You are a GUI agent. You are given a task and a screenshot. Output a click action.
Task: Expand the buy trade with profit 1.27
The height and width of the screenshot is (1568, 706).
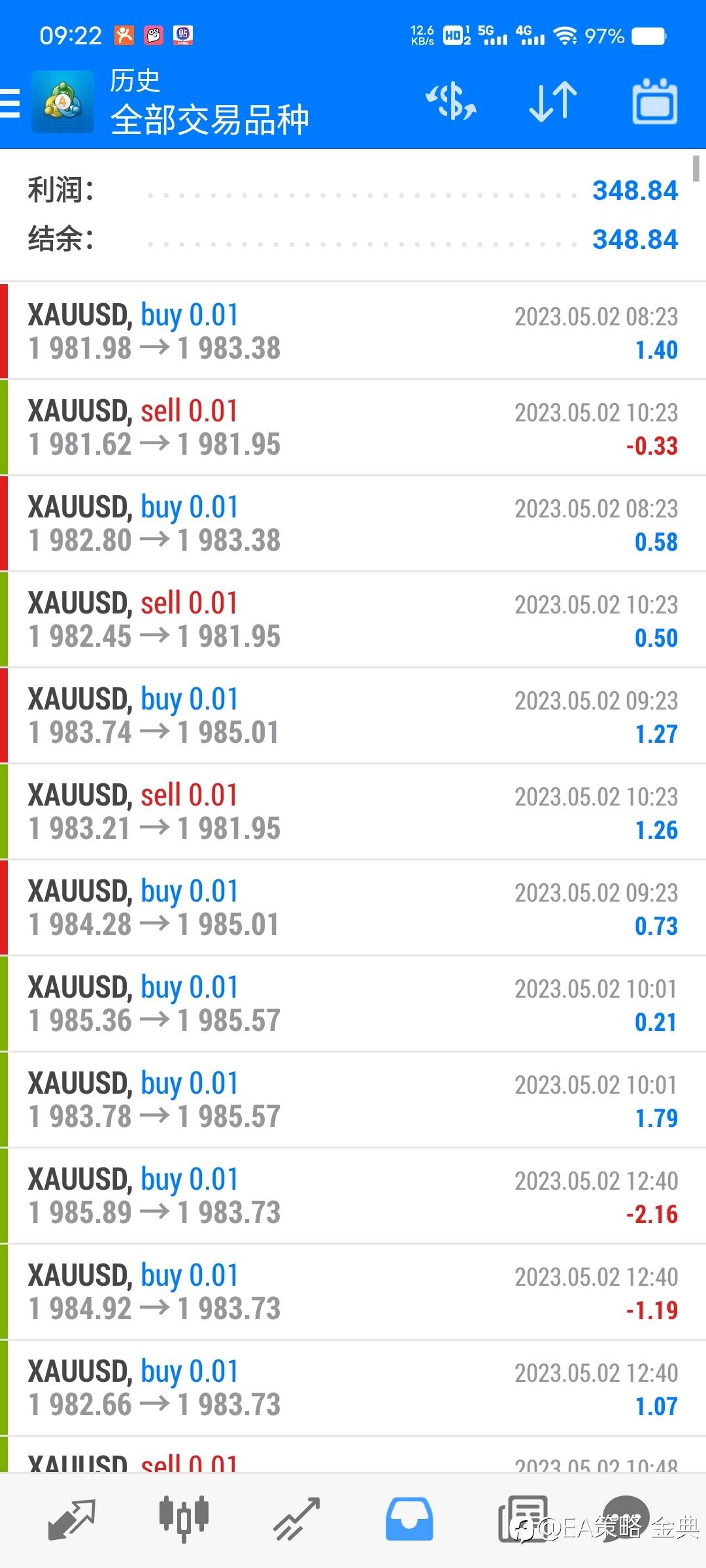pos(353,715)
